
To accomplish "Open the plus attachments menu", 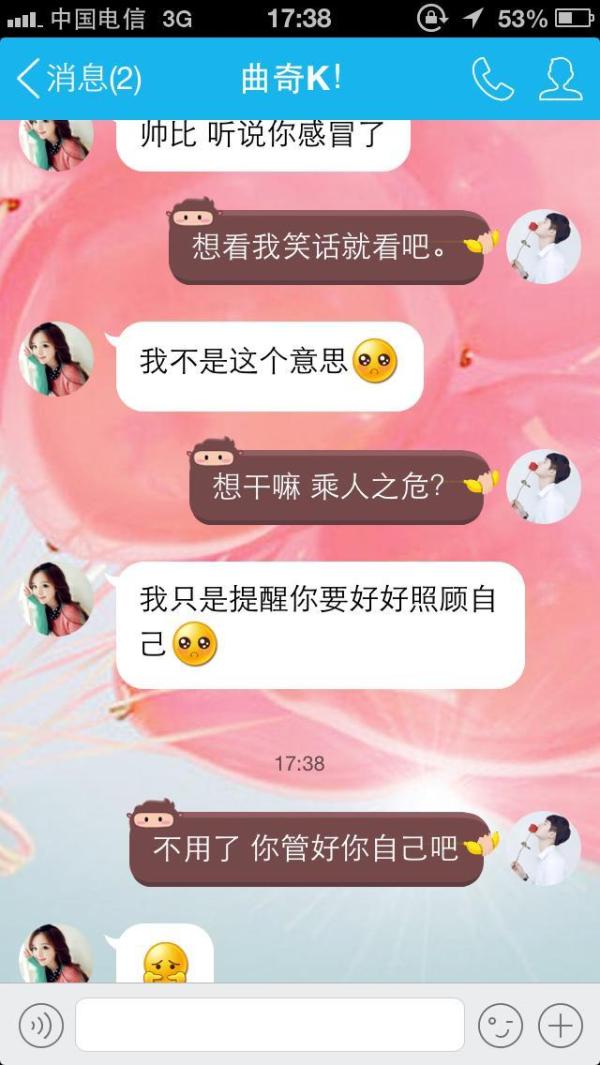I will click(x=560, y=1025).
